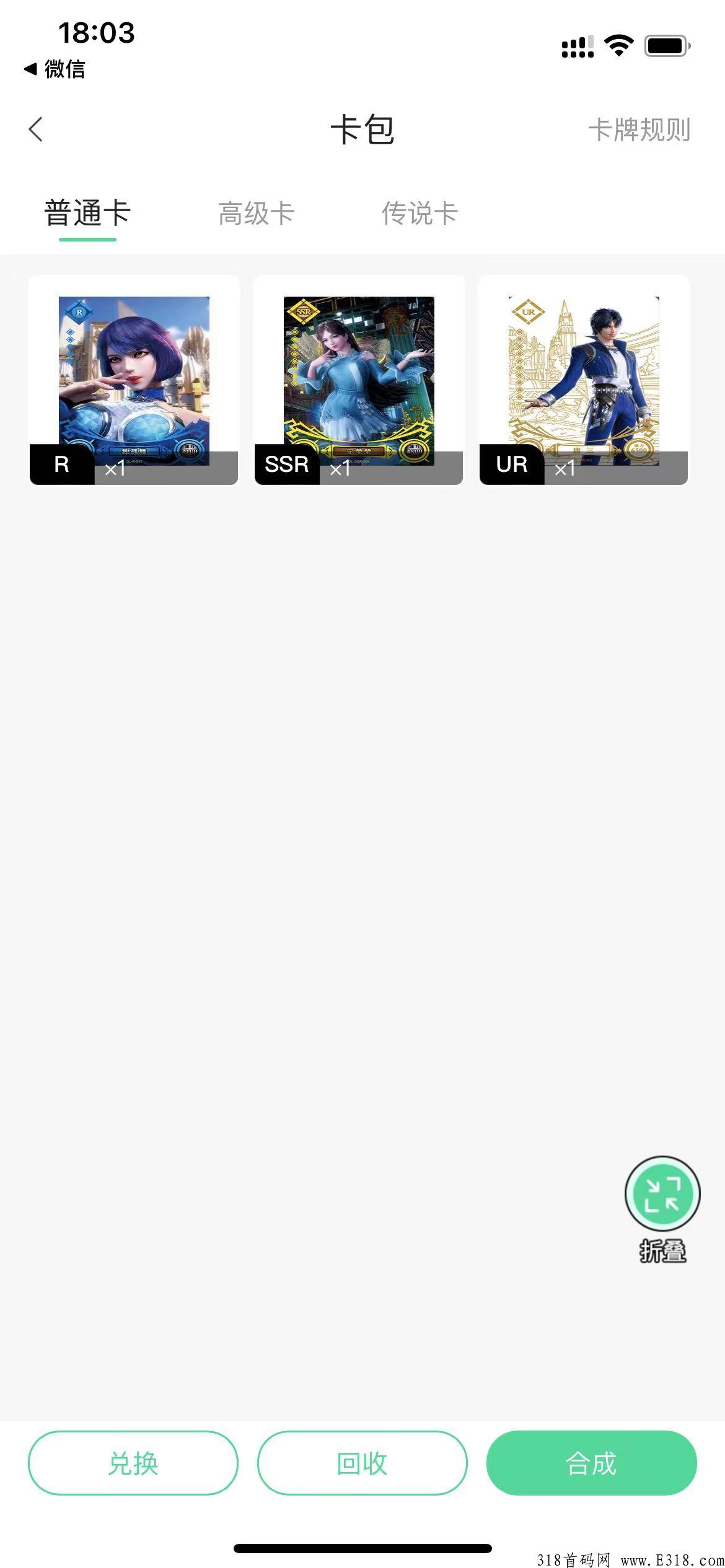The height and width of the screenshot is (1568, 725).
Task: Open the R card tile
Action: pos(134,380)
